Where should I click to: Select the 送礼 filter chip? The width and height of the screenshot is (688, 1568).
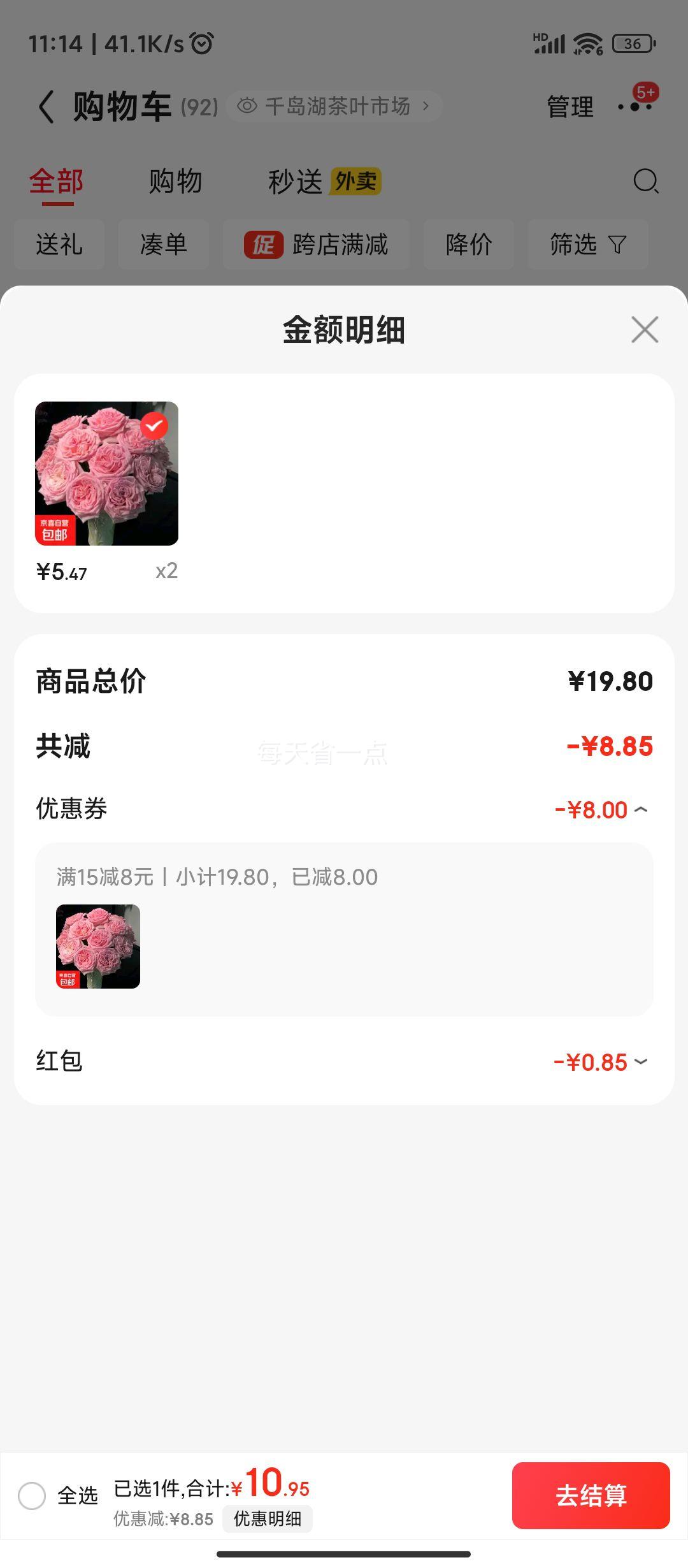click(59, 245)
